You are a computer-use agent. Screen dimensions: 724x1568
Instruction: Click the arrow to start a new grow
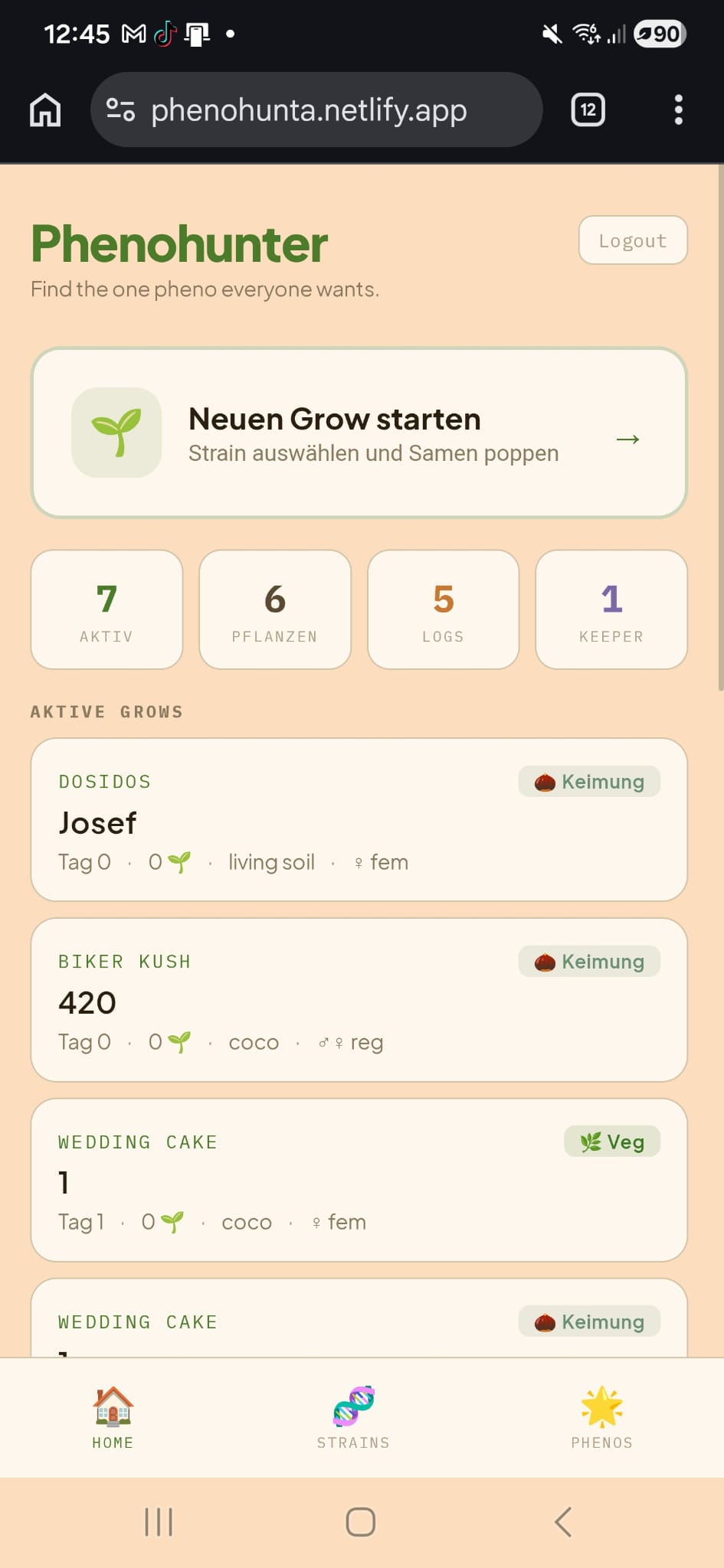point(628,439)
